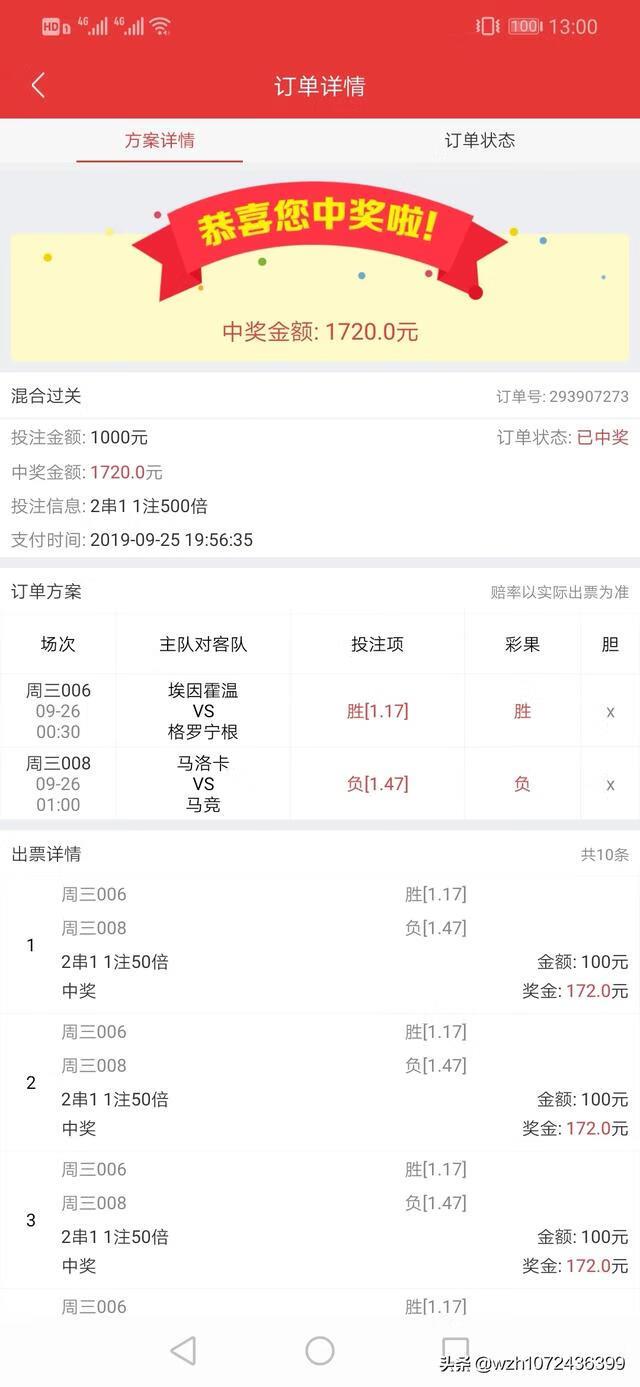The image size is (640, 1387).
Task: Switch to the 订单状态 tab
Action: (479, 140)
